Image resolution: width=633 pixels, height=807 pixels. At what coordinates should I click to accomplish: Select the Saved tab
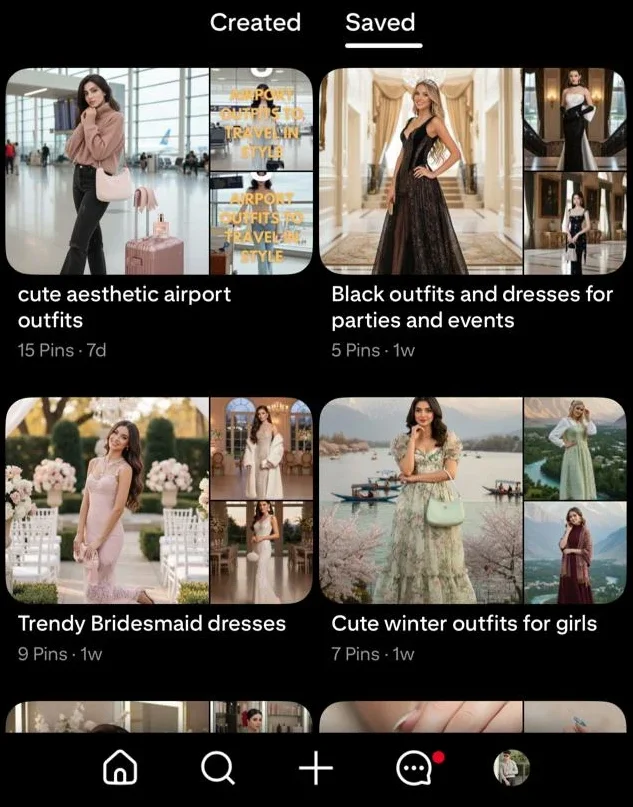[x=380, y=22]
